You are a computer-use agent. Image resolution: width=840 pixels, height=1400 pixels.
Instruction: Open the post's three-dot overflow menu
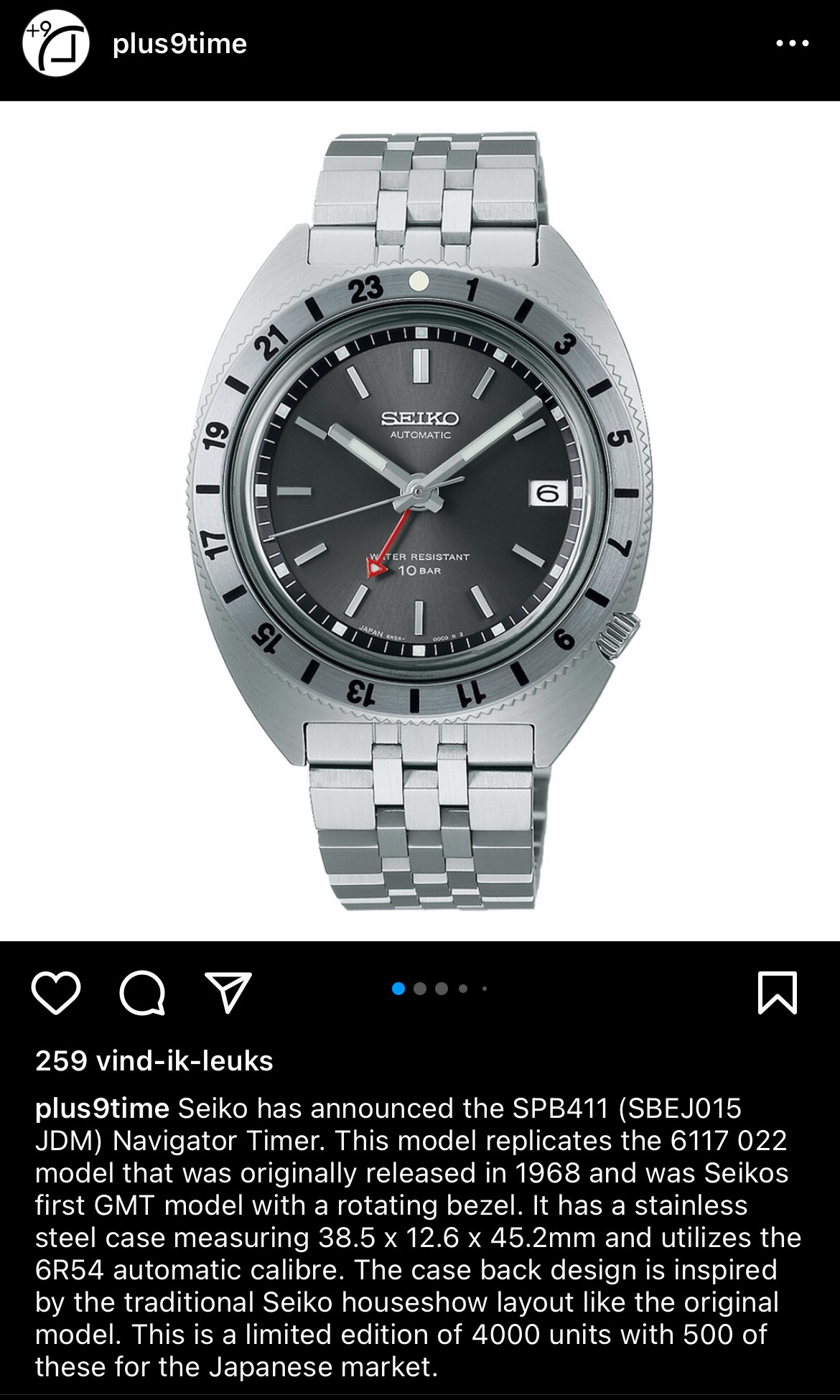coord(793,44)
